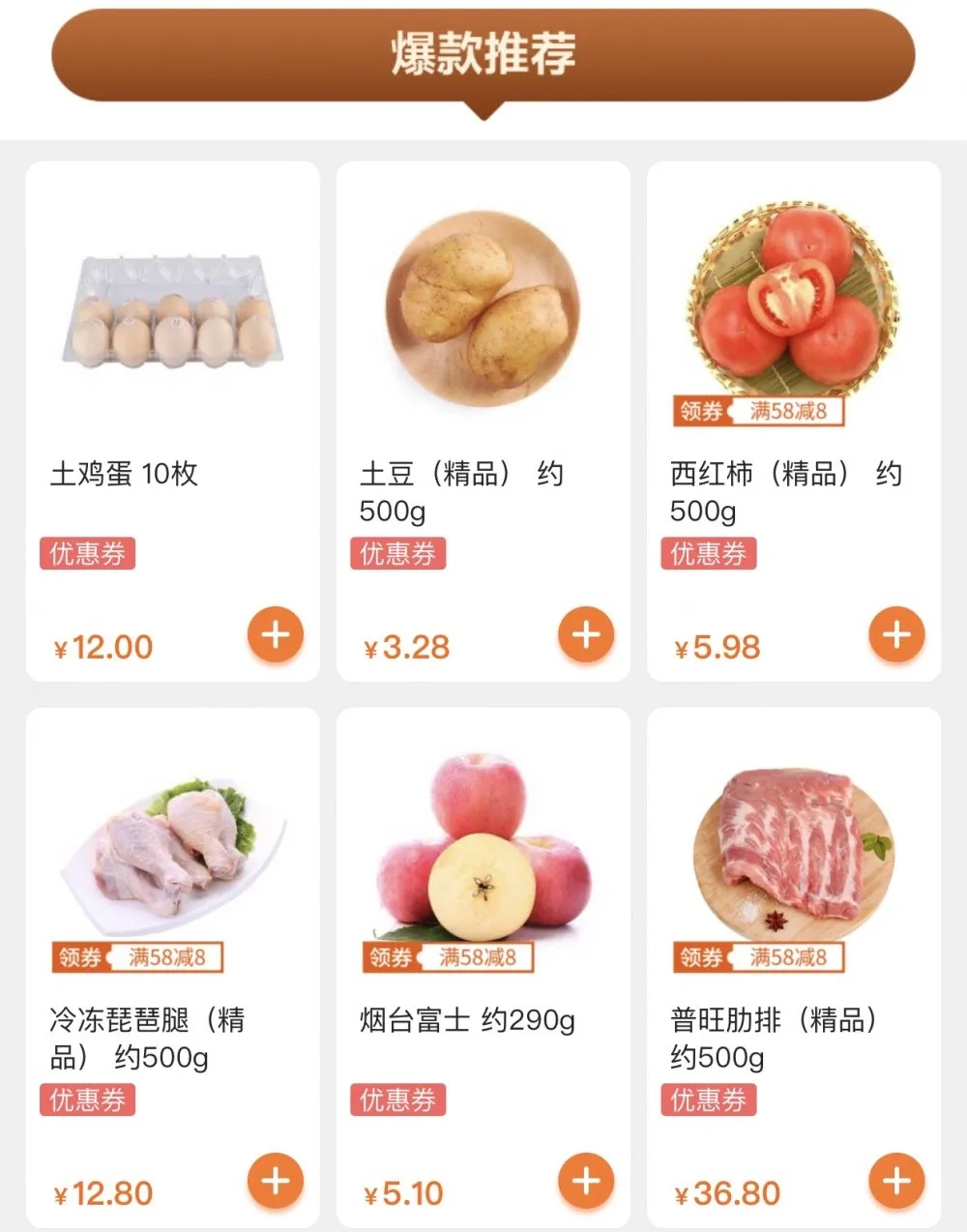Image resolution: width=967 pixels, height=1232 pixels.
Task: Add 普旺肋排 to the cart
Action: (x=896, y=1181)
